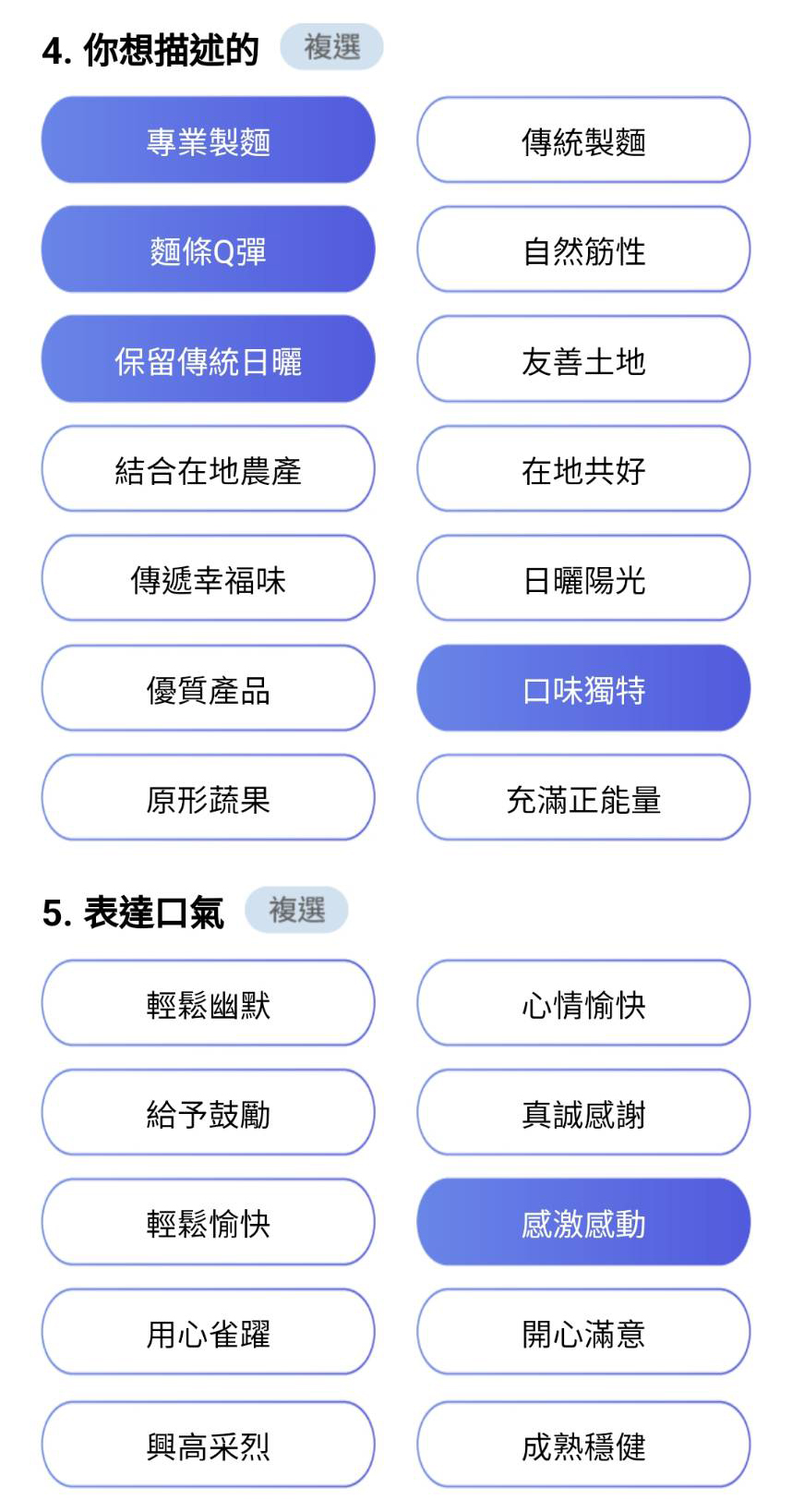This screenshot has height=1512, width=792.
Task: Tap the 給予鼓勵 chip
Action: [208, 1113]
